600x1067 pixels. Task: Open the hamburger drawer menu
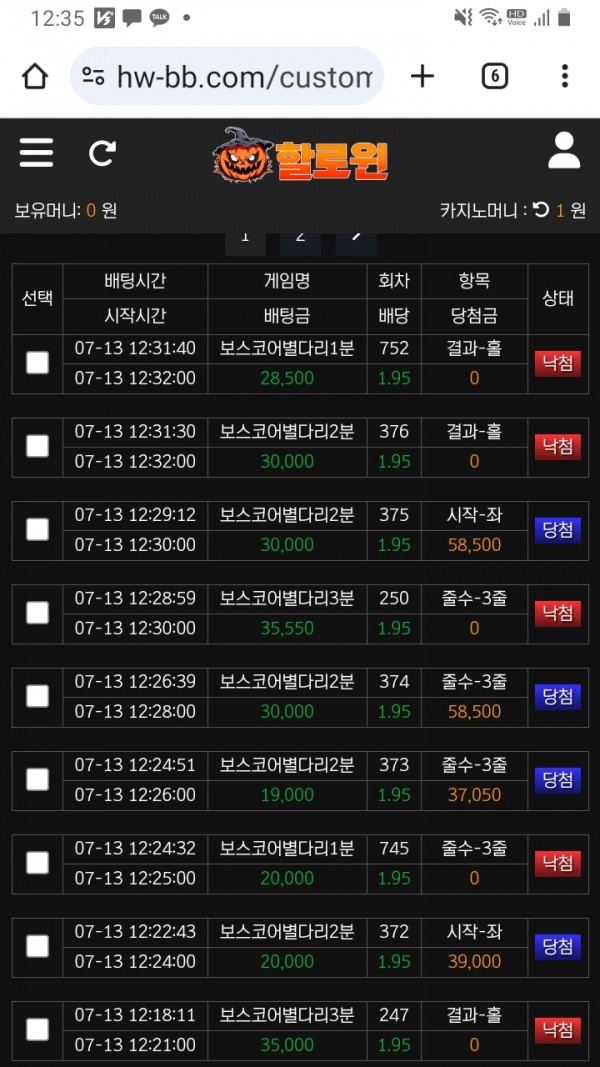click(x=36, y=152)
